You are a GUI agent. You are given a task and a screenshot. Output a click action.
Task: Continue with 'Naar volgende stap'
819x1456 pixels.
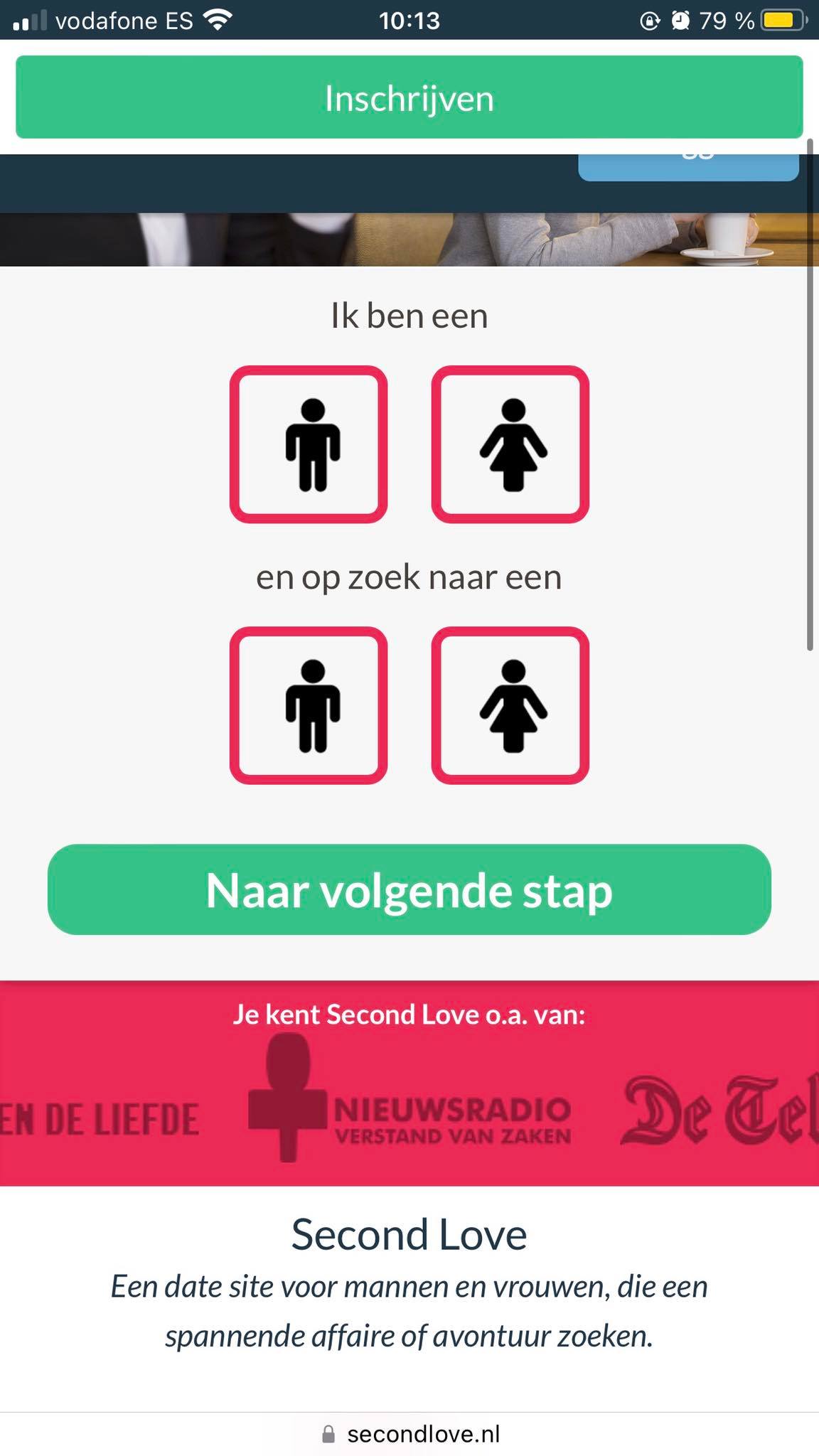click(409, 889)
